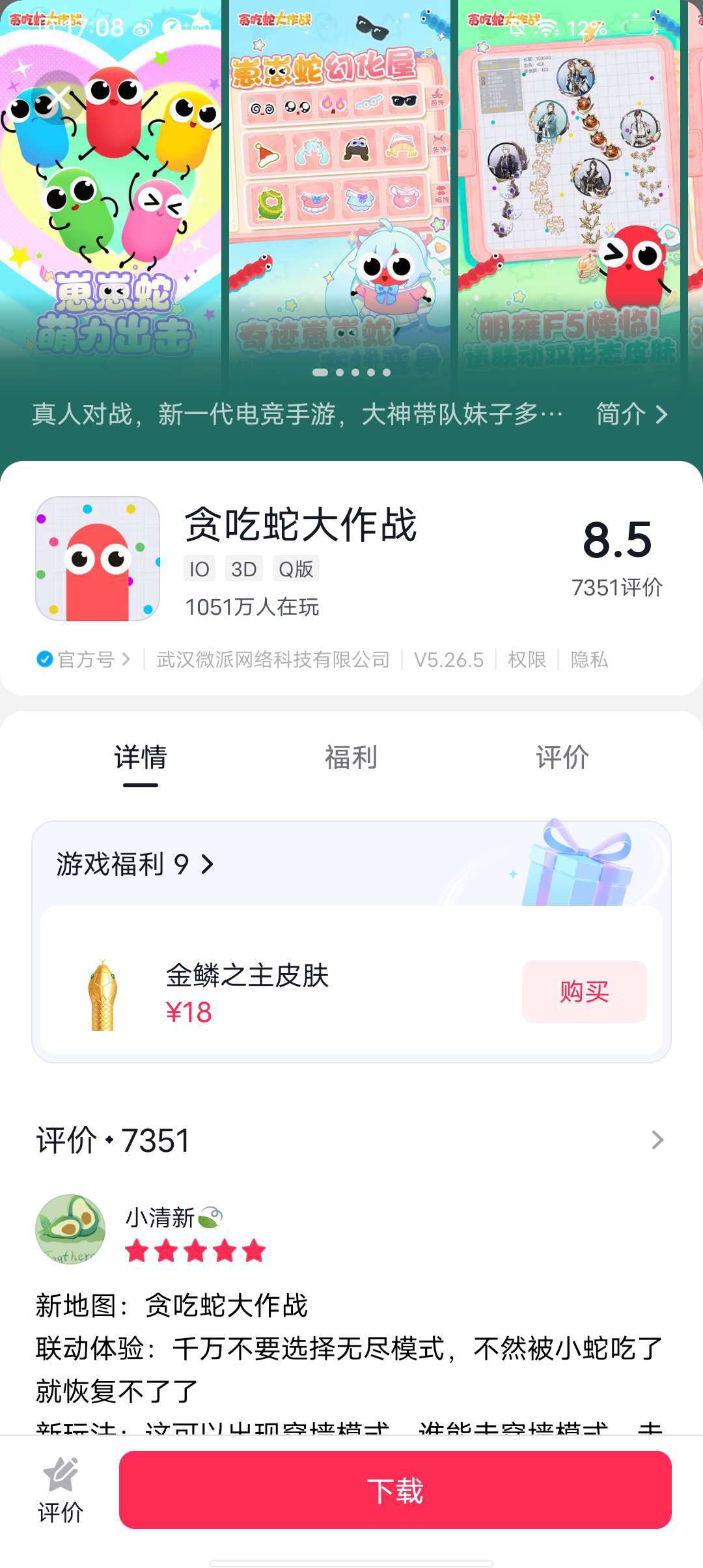
Task: View the 隐私 privacy policy
Action: pyautogui.click(x=589, y=660)
